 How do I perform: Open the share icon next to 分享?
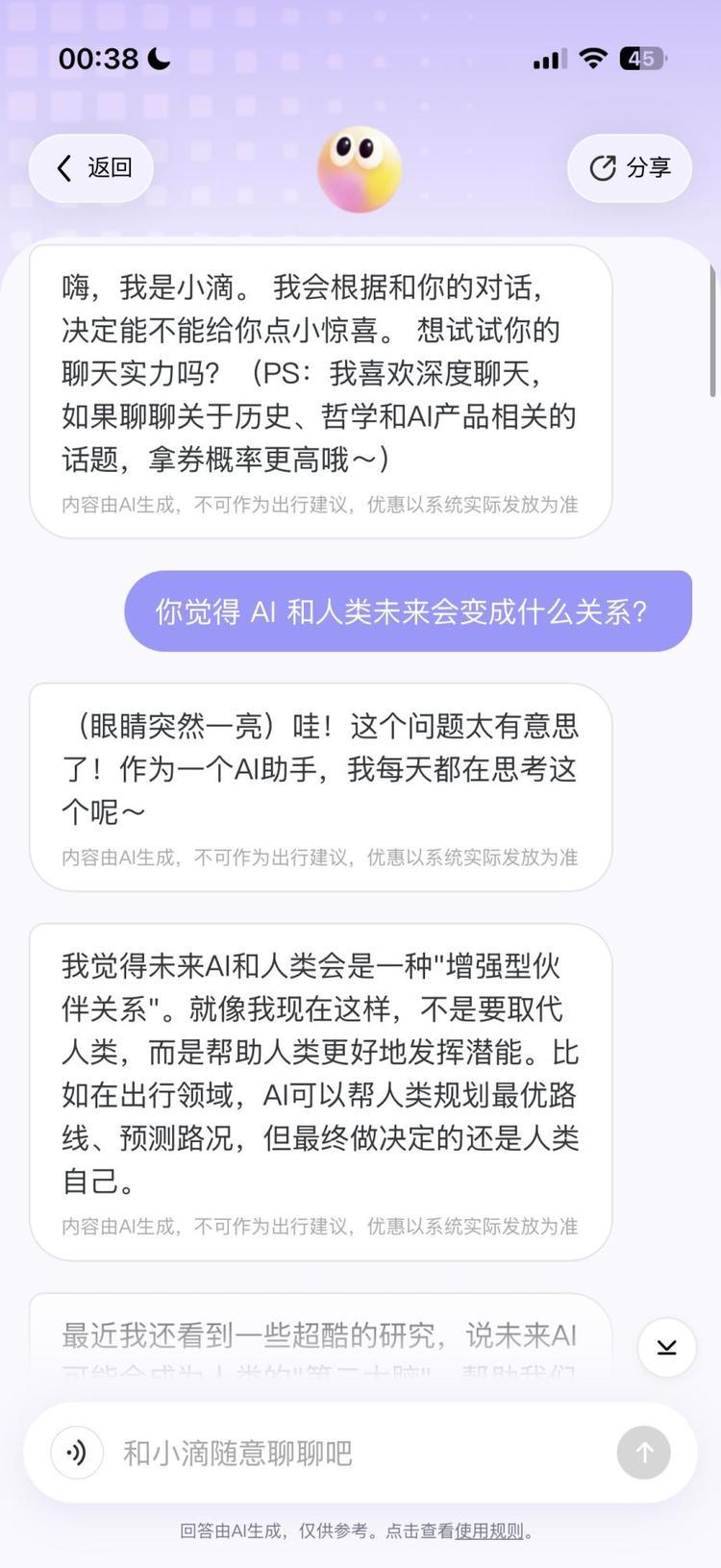click(x=603, y=167)
